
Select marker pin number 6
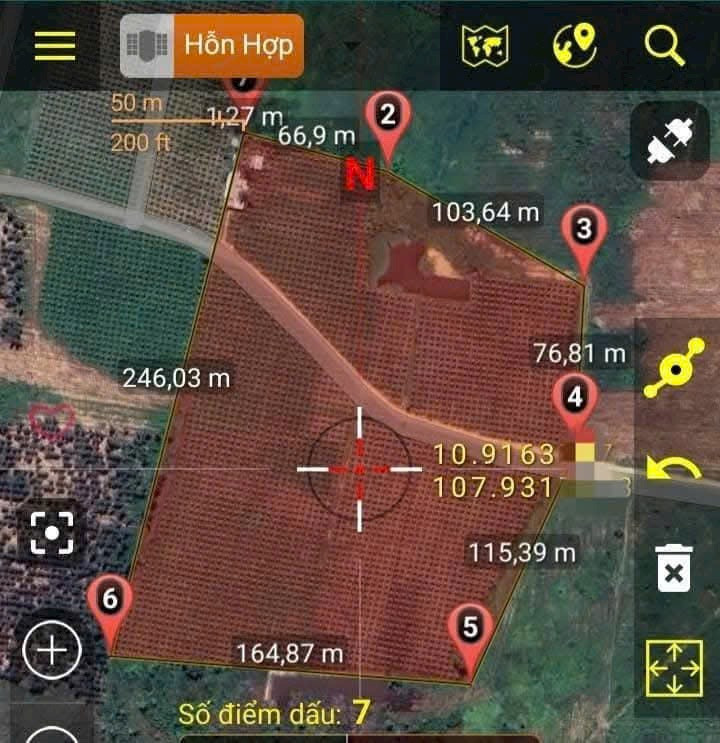tap(110, 601)
